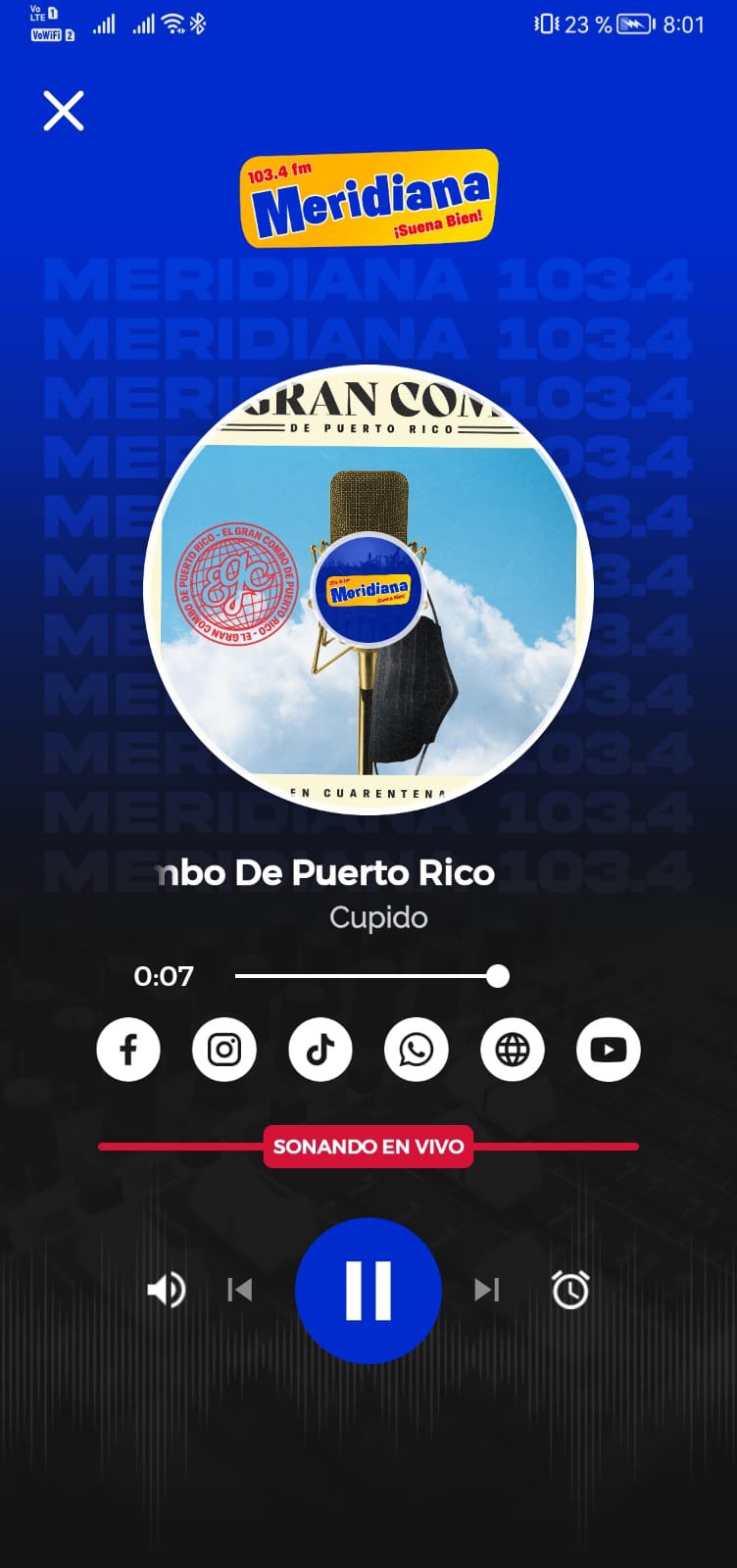The image size is (737, 1568).
Task: Go back to the previous track
Action: click(240, 1291)
